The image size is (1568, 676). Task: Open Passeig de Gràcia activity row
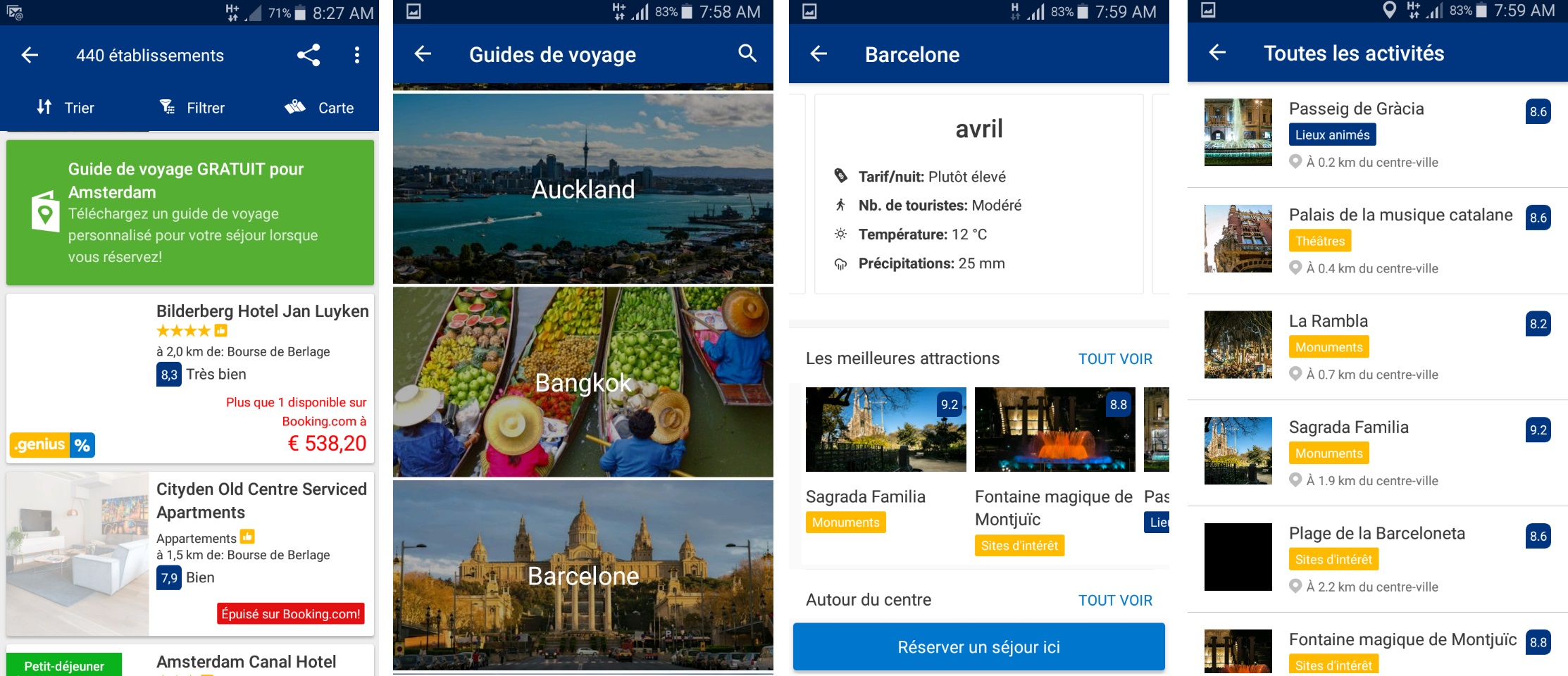tap(1377, 134)
